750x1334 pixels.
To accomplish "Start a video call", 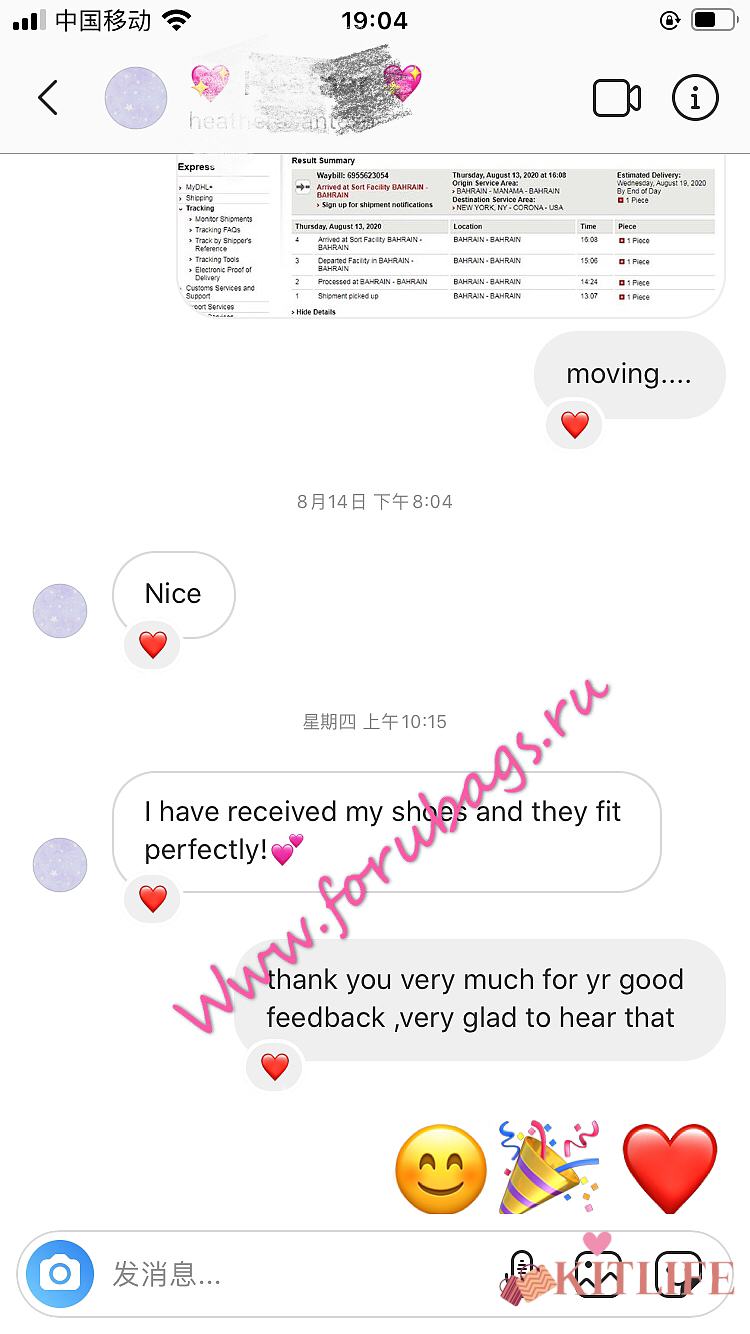I will tap(616, 98).
